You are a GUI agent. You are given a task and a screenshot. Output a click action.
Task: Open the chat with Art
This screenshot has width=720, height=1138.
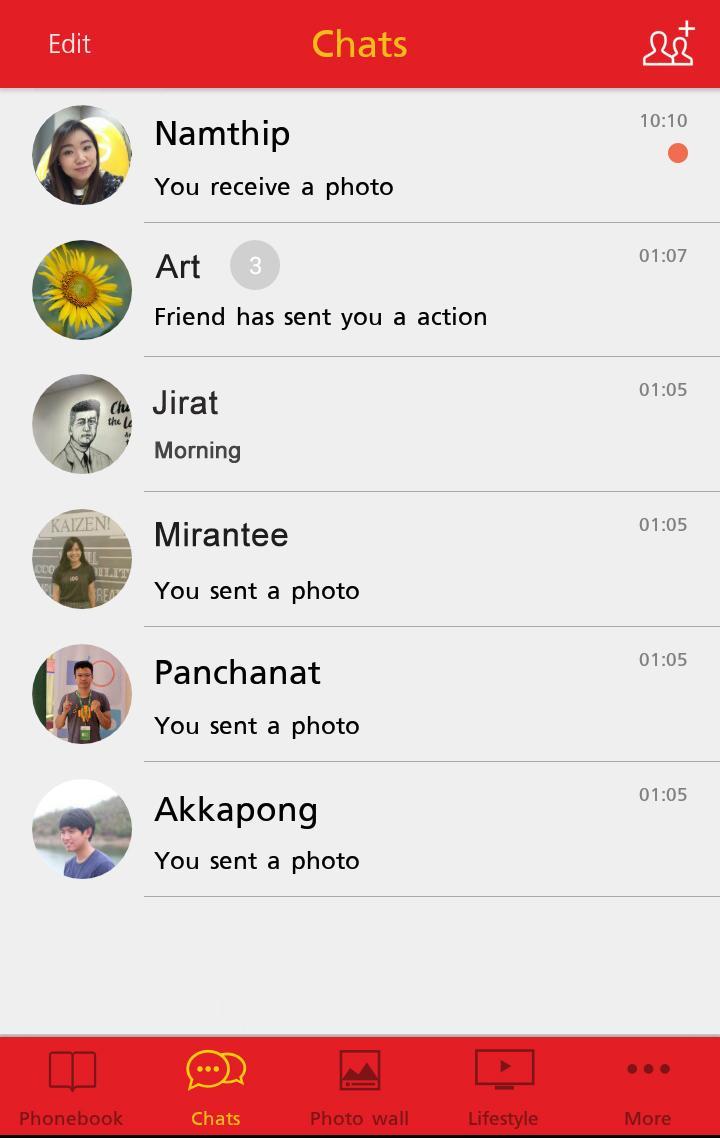coord(400,291)
